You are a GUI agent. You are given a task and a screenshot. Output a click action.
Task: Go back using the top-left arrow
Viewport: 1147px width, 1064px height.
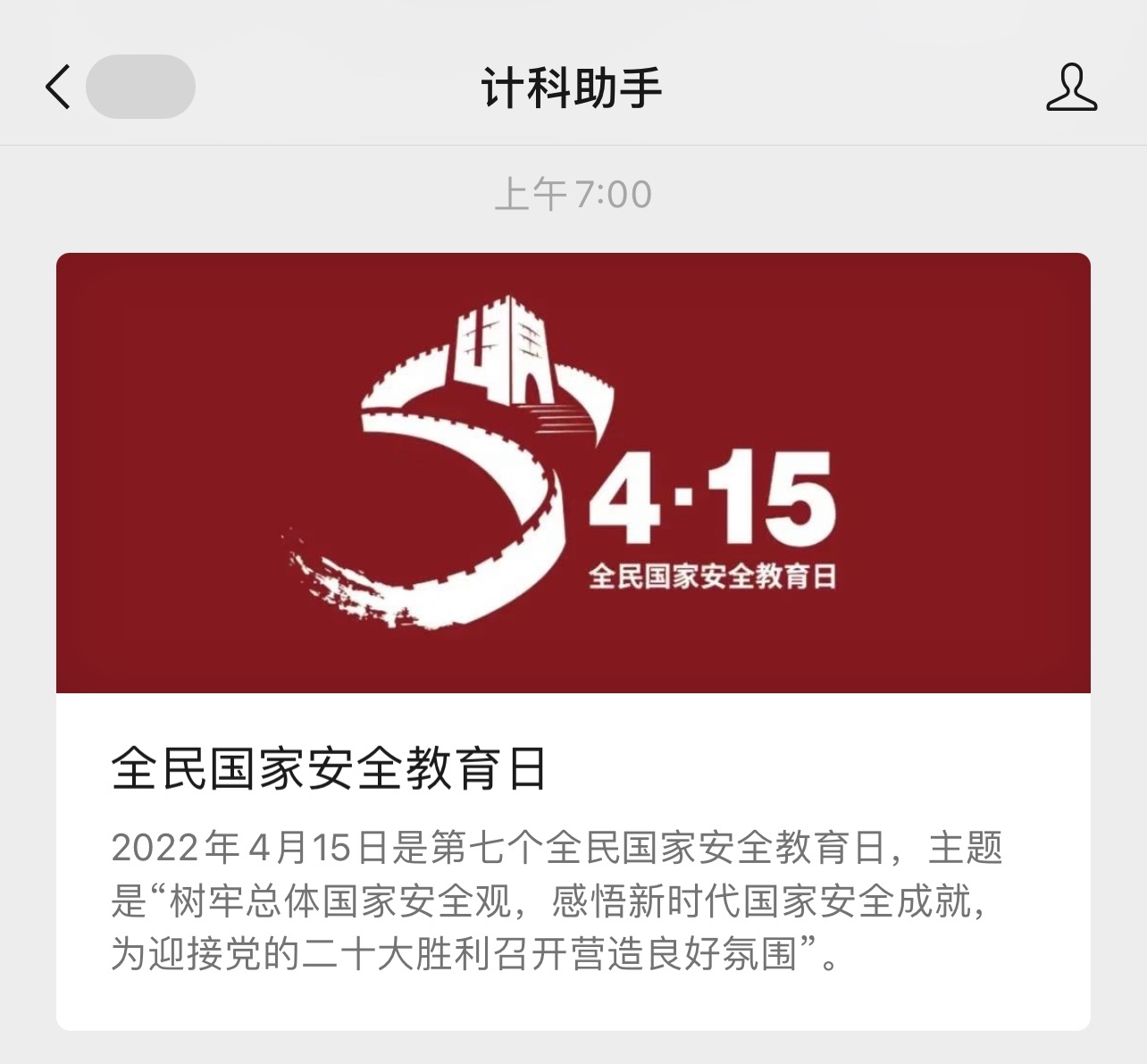tap(57, 88)
